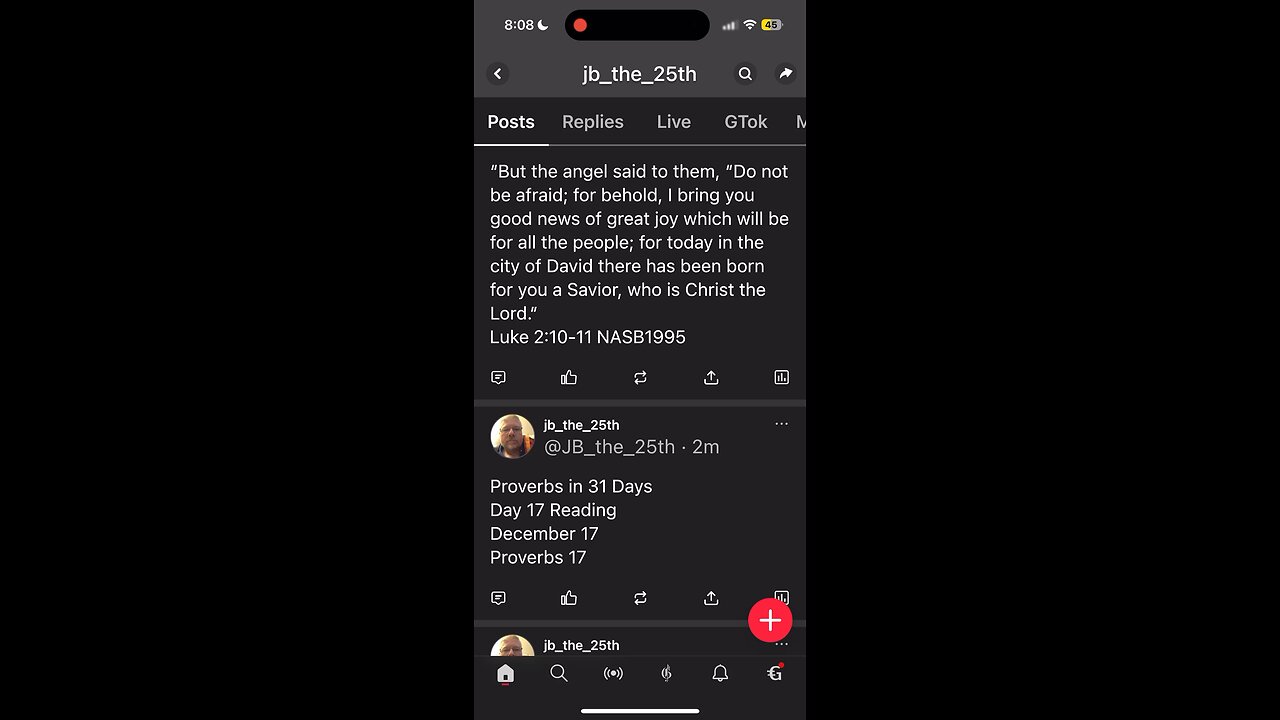Repost the Proverbs 17 post
The height and width of the screenshot is (720, 1280).
[640, 598]
